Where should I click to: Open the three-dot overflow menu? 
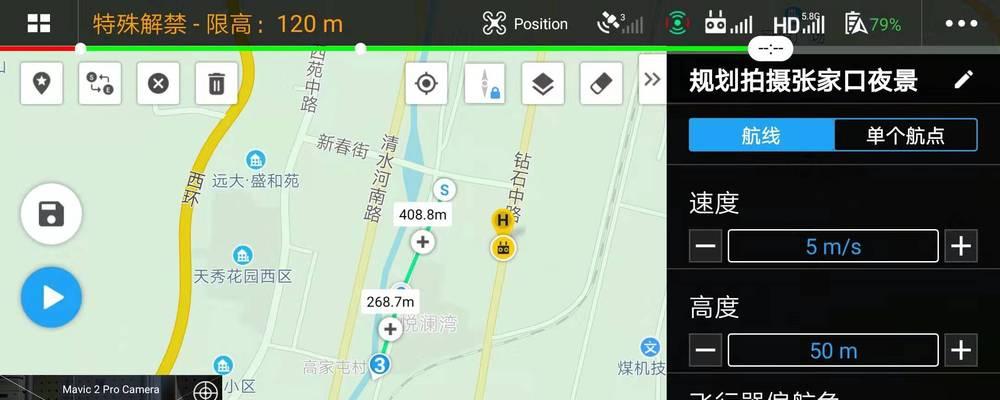pyautogui.click(x=961, y=24)
